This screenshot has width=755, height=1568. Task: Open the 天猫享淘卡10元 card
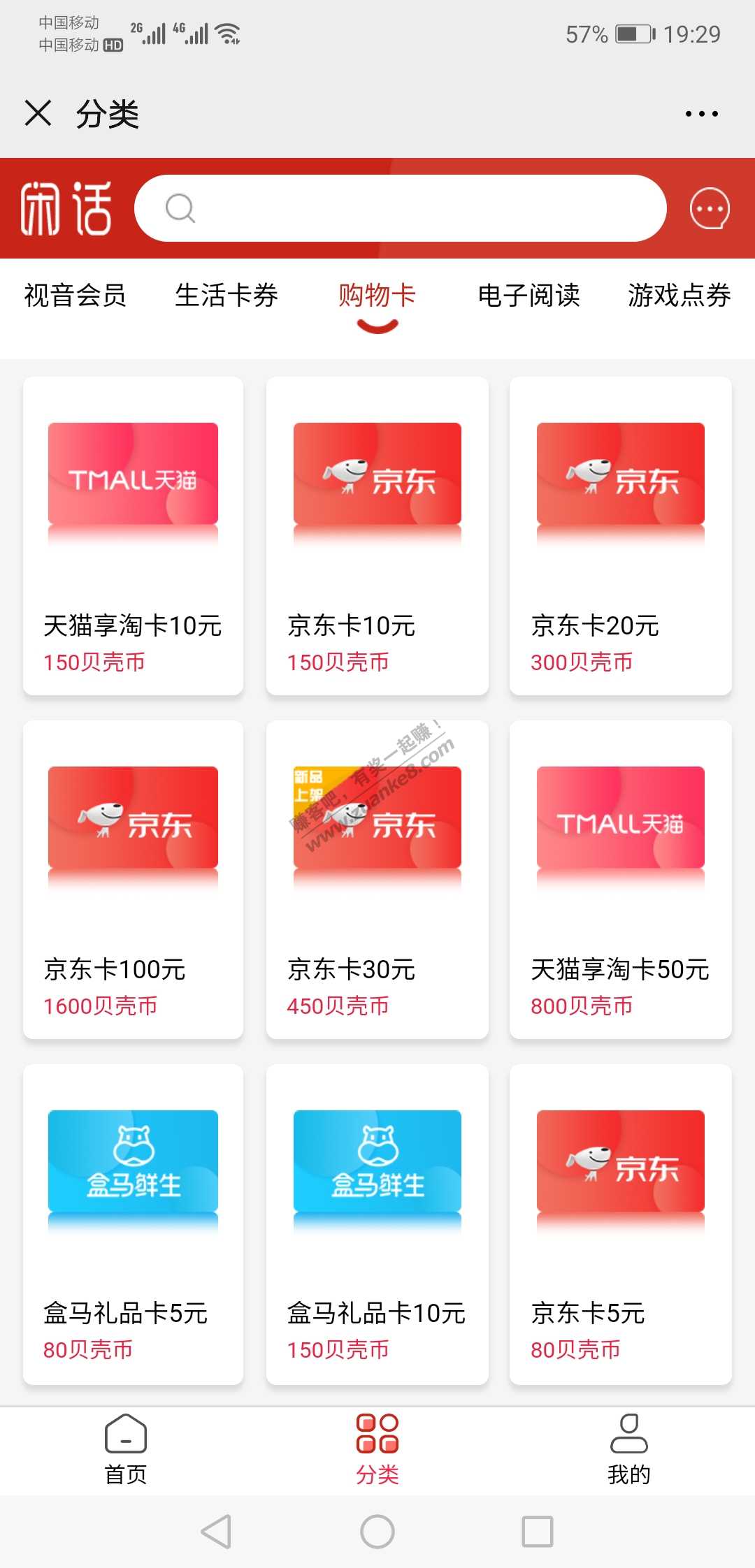click(x=133, y=536)
